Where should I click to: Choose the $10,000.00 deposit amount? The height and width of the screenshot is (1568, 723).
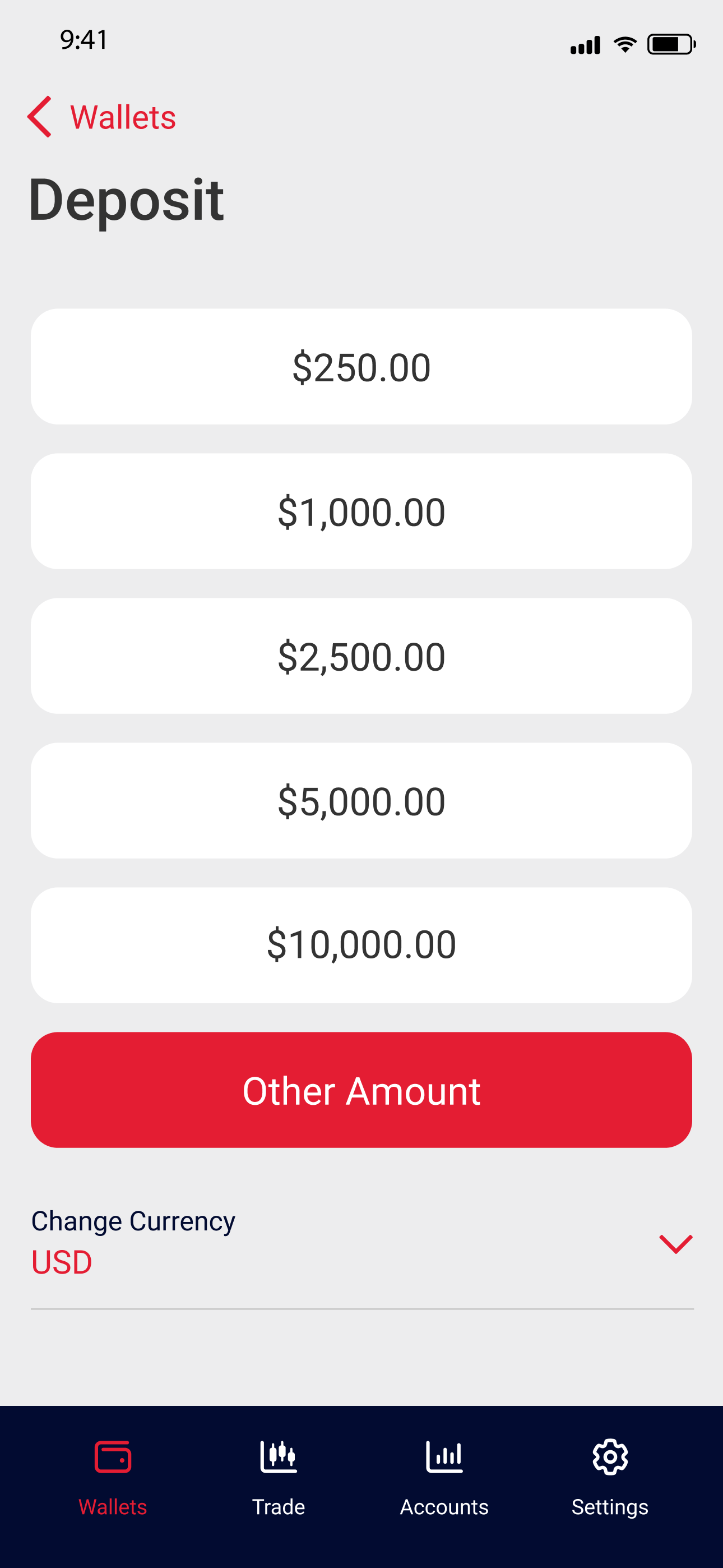pos(361,945)
